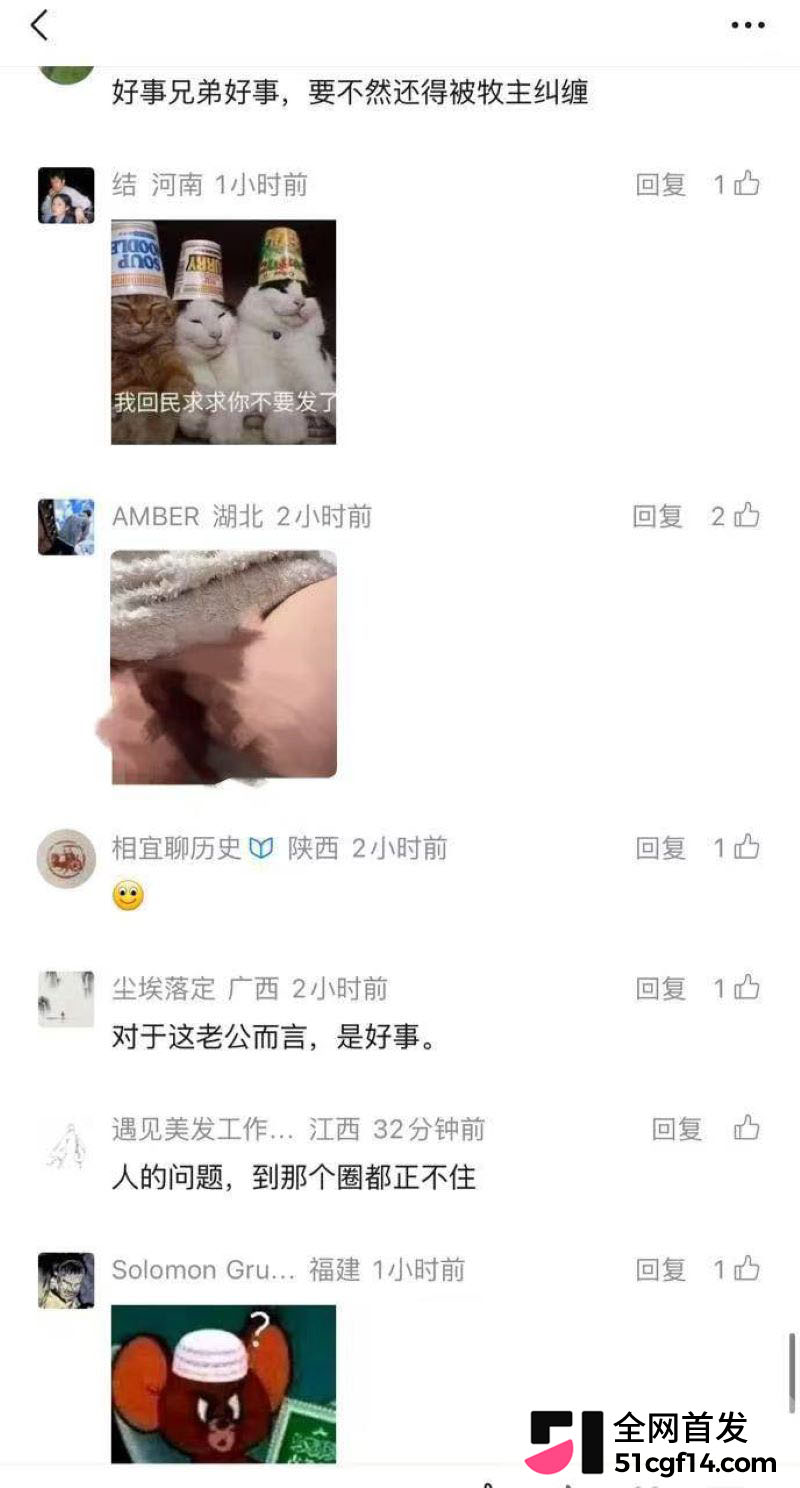The height and width of the screenshot is (1488, 800).
Task: Reply to 结's comment from 河南
Action: pos(660,184)
